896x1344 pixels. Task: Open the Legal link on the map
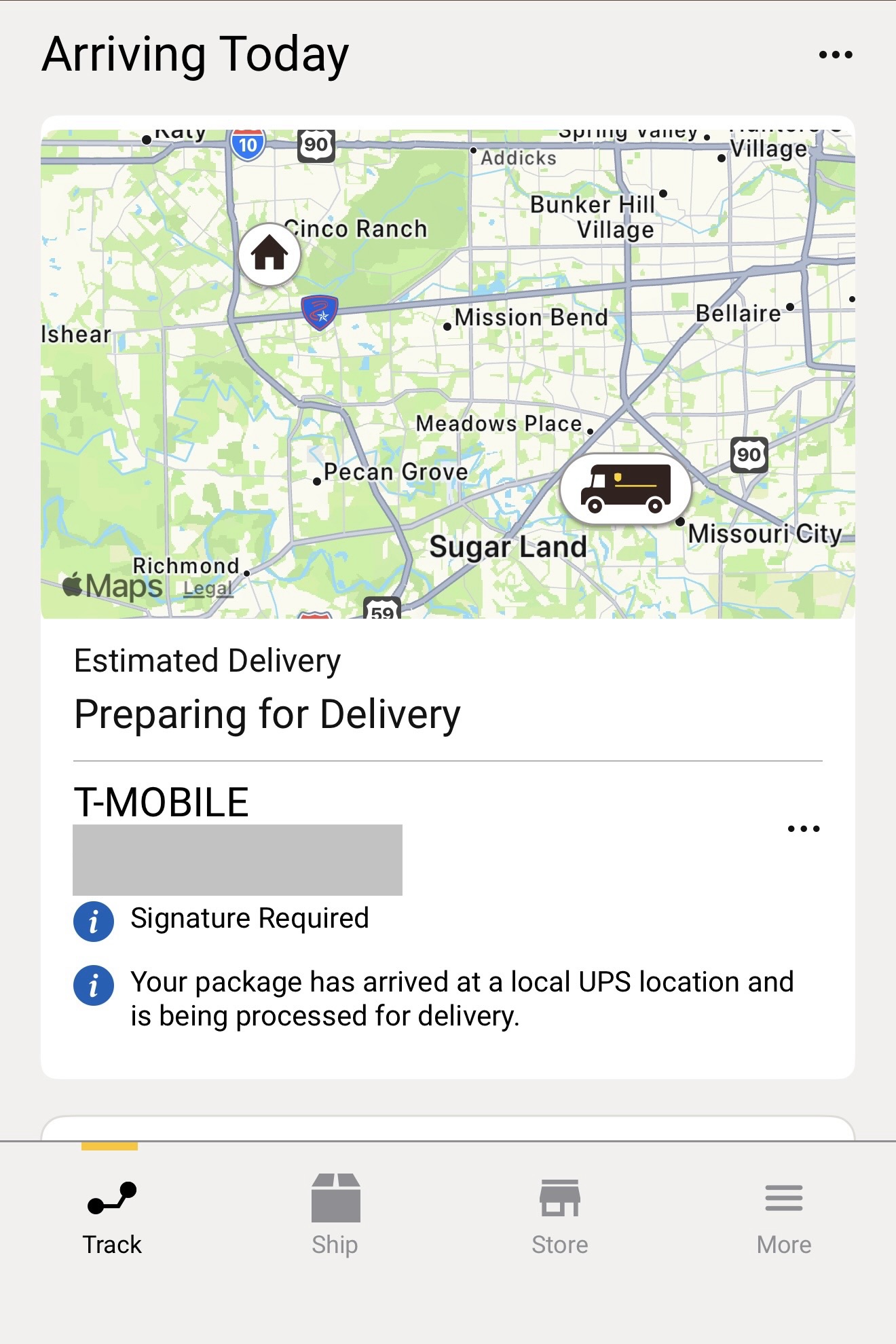208,588
